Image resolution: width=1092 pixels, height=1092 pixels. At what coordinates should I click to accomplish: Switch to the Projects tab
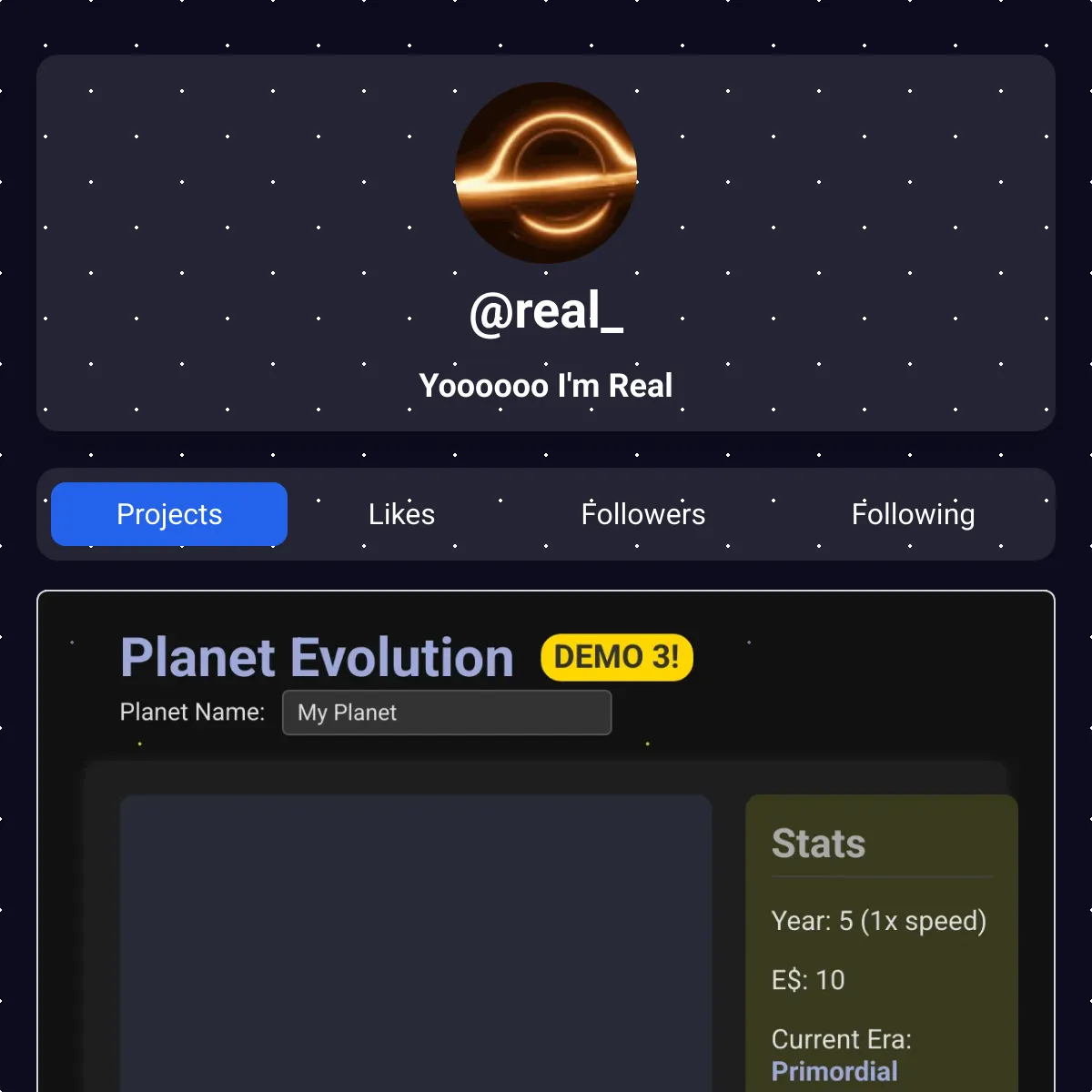[x=169, y=514]
